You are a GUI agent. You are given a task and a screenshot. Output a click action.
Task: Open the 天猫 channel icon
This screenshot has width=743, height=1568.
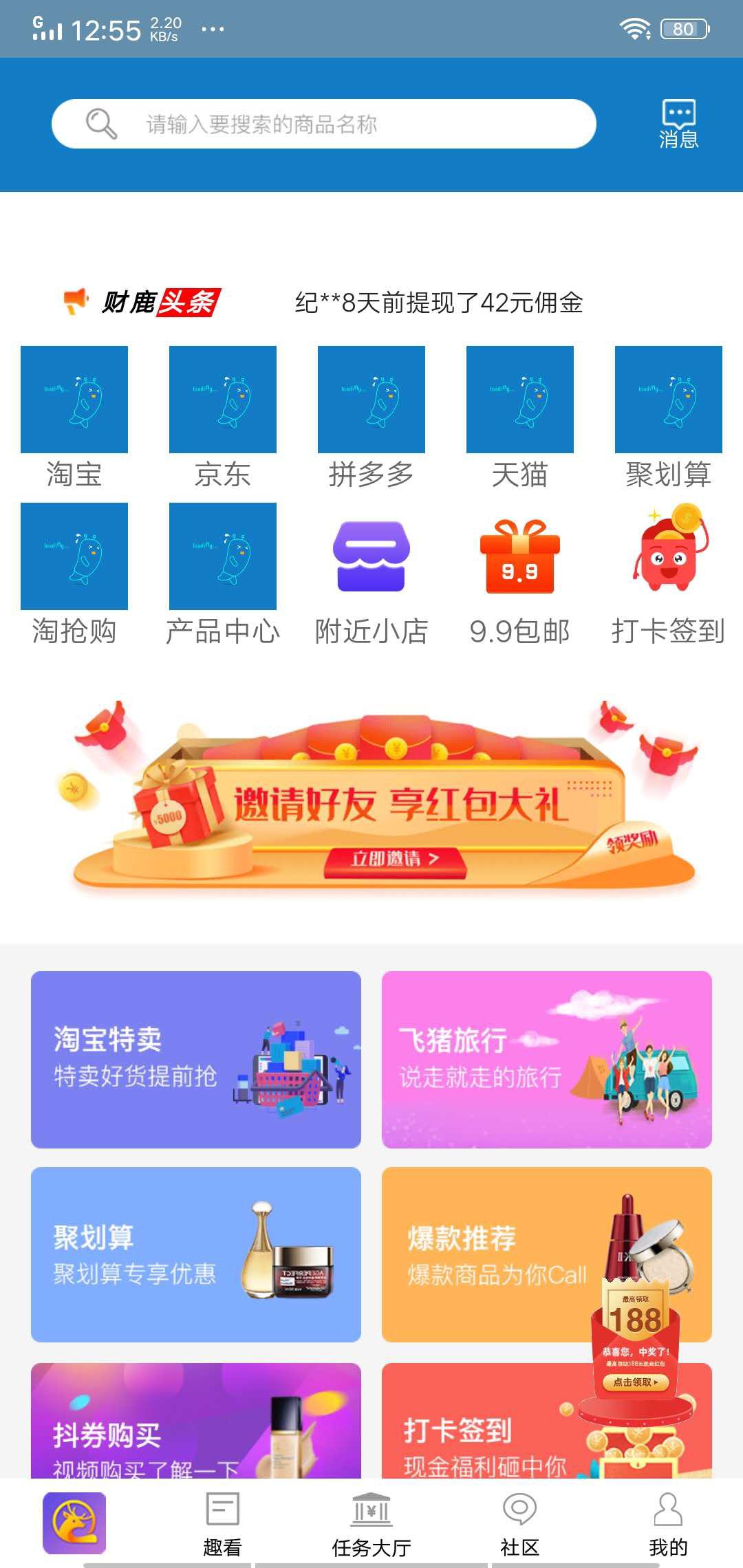coord(518,399)
